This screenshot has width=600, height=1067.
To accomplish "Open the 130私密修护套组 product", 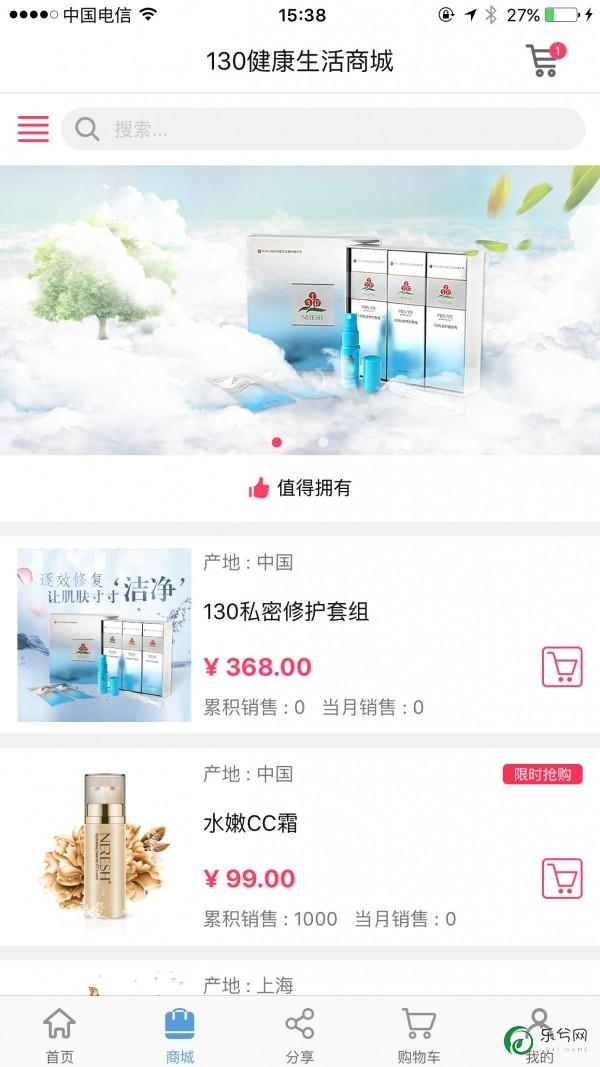I will tap(286, 611).
